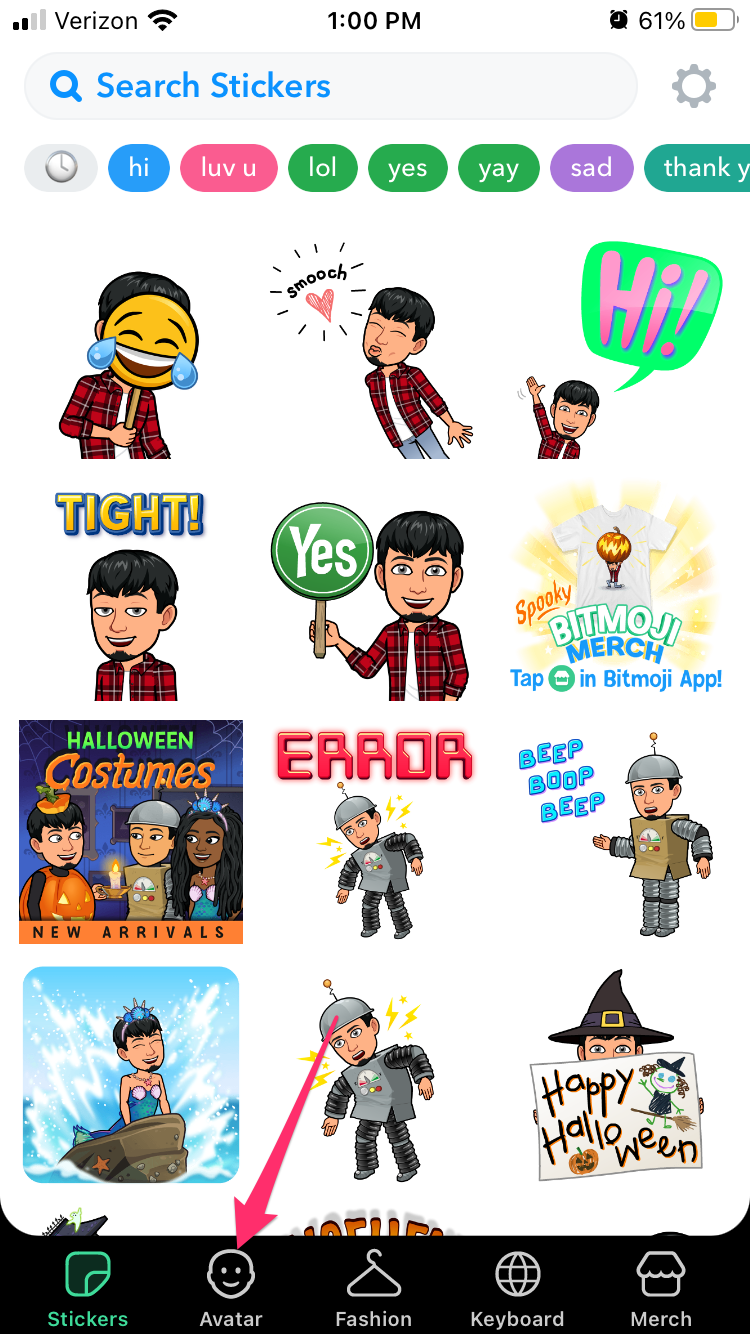Select the Stickers tab
Screen dimensions: 750x1334
click(x=88, y=1288)
